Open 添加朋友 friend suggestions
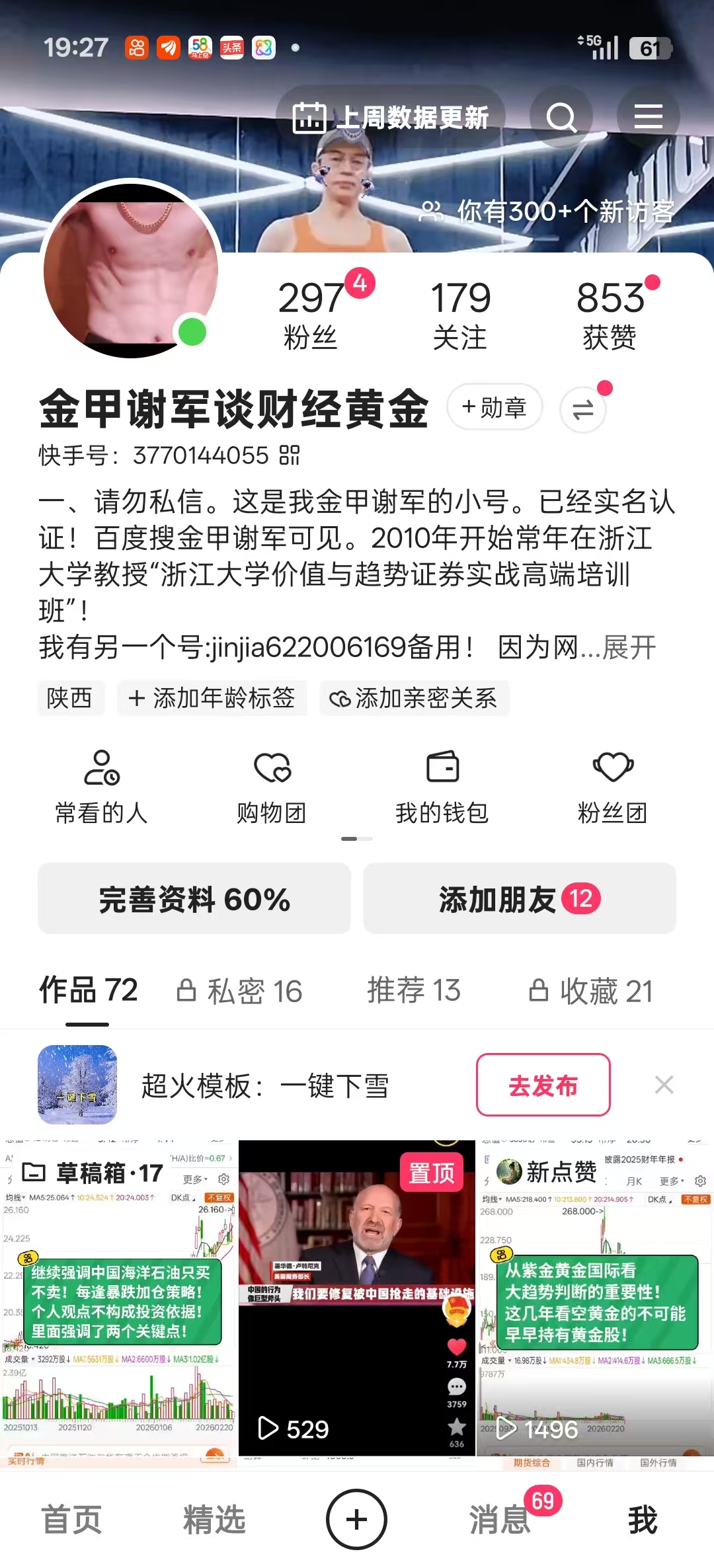Screen dimensions: 714x1568 tap(520, 899)
